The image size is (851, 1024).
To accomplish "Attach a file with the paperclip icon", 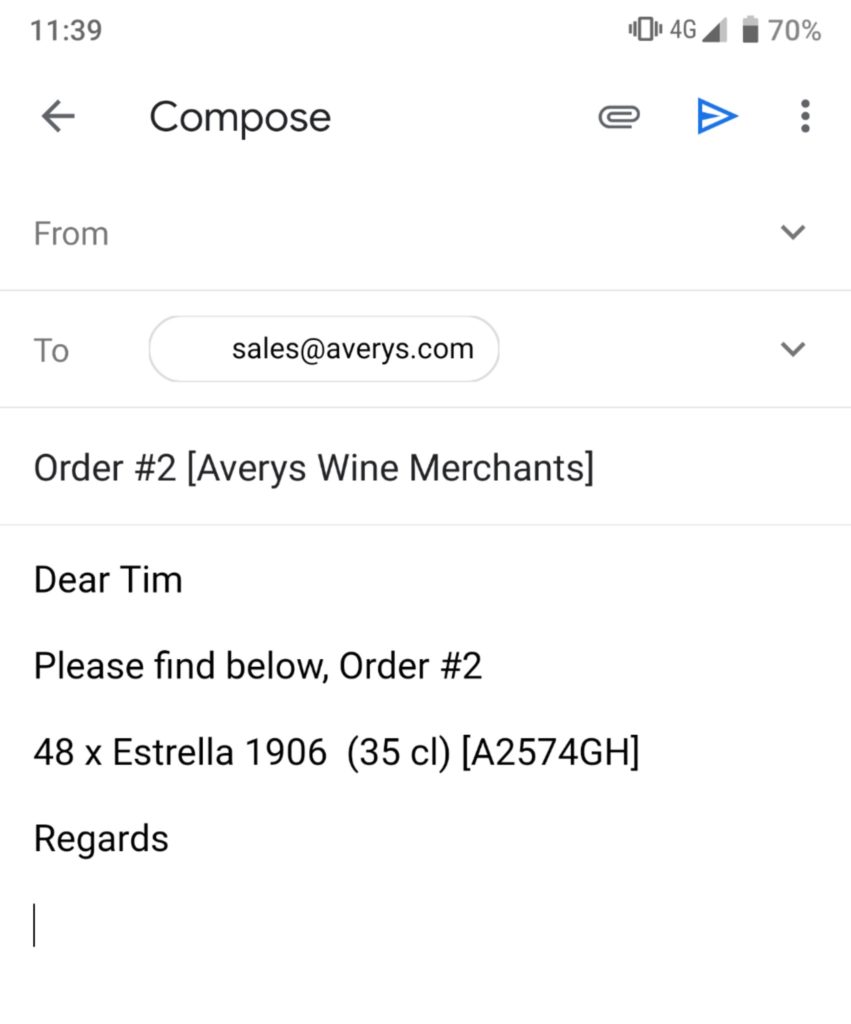I will tap(619, 117).
